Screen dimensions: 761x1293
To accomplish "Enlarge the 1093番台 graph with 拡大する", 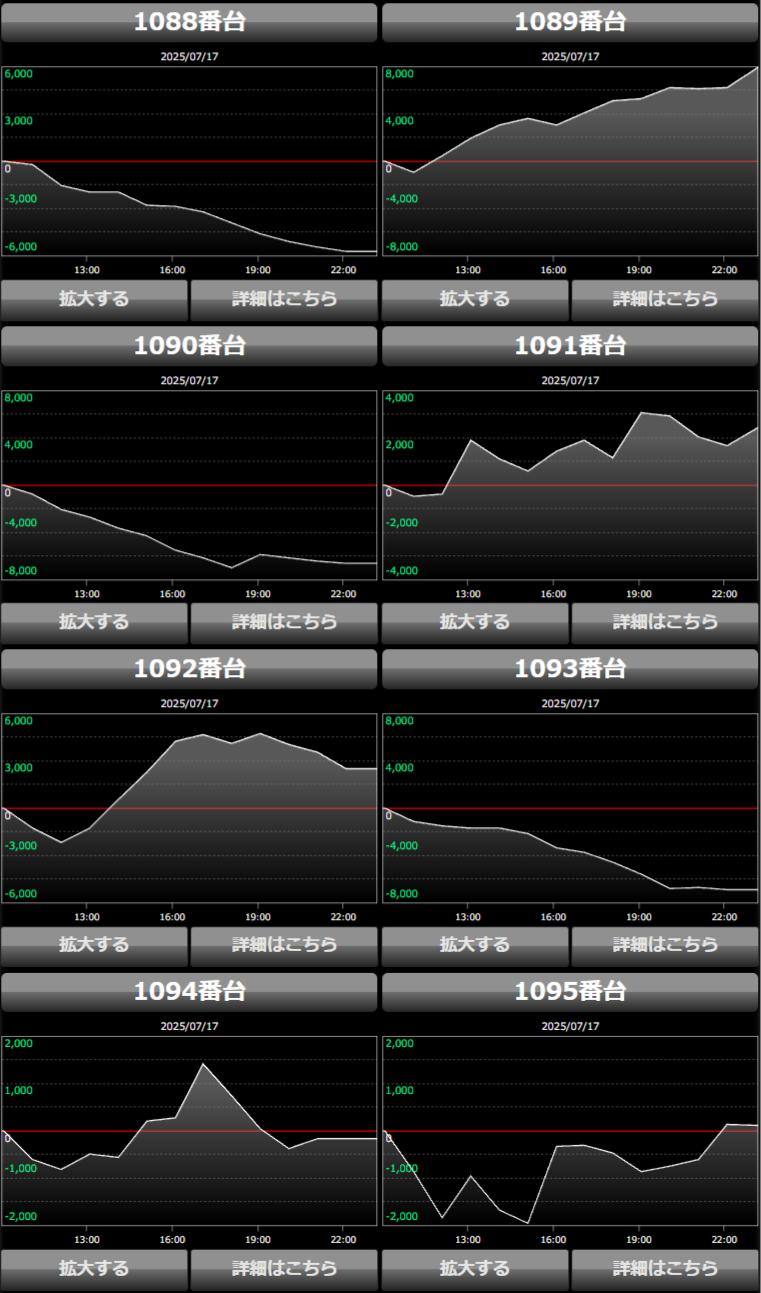I will [x=475, y=945].
